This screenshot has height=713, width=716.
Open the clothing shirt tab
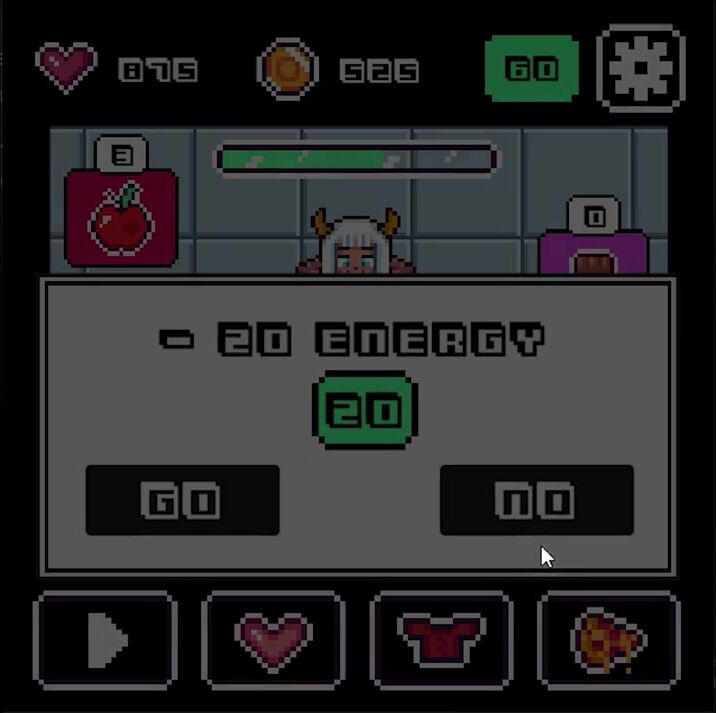441,640
